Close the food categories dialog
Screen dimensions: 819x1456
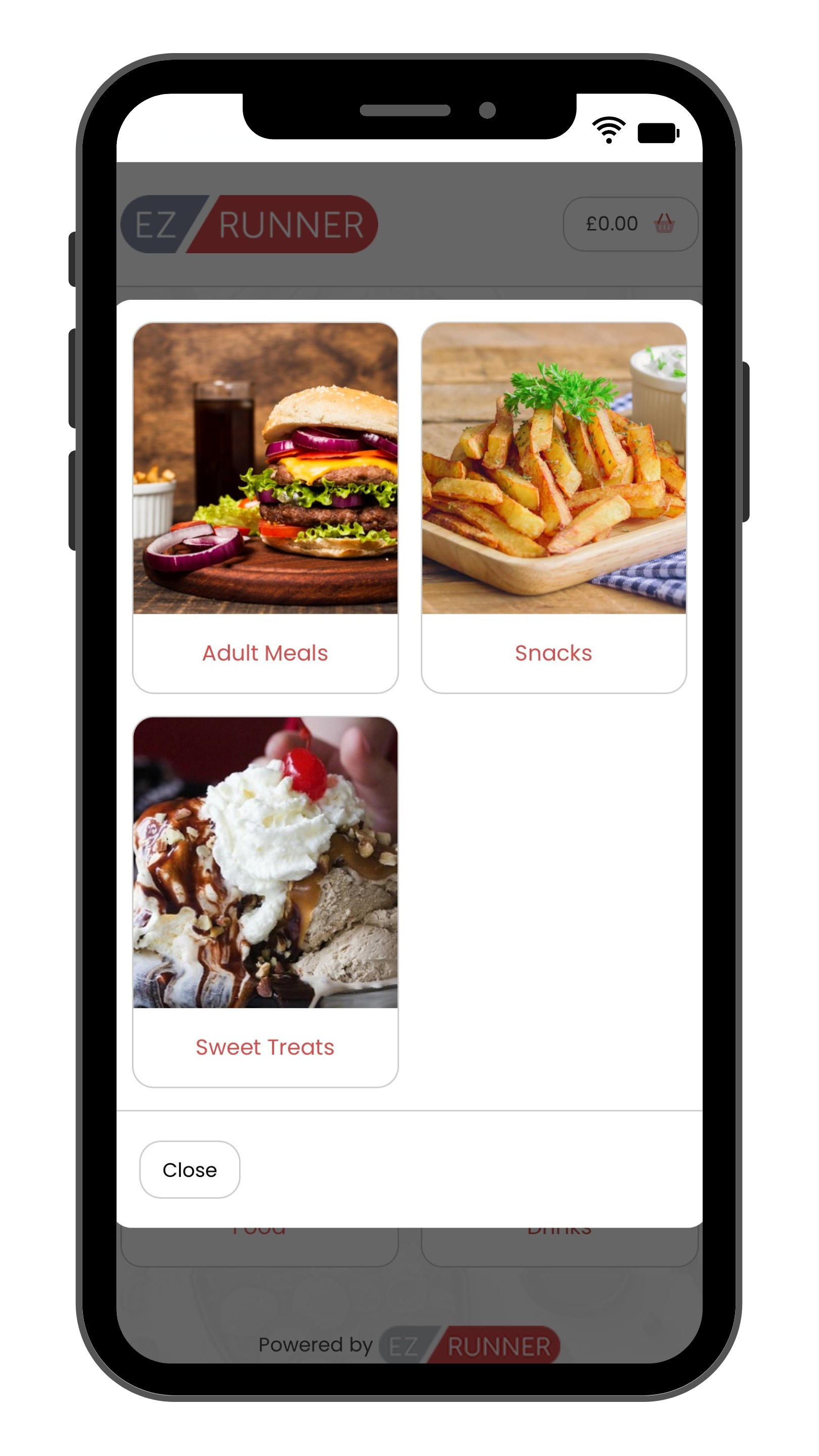[190, 1169]
